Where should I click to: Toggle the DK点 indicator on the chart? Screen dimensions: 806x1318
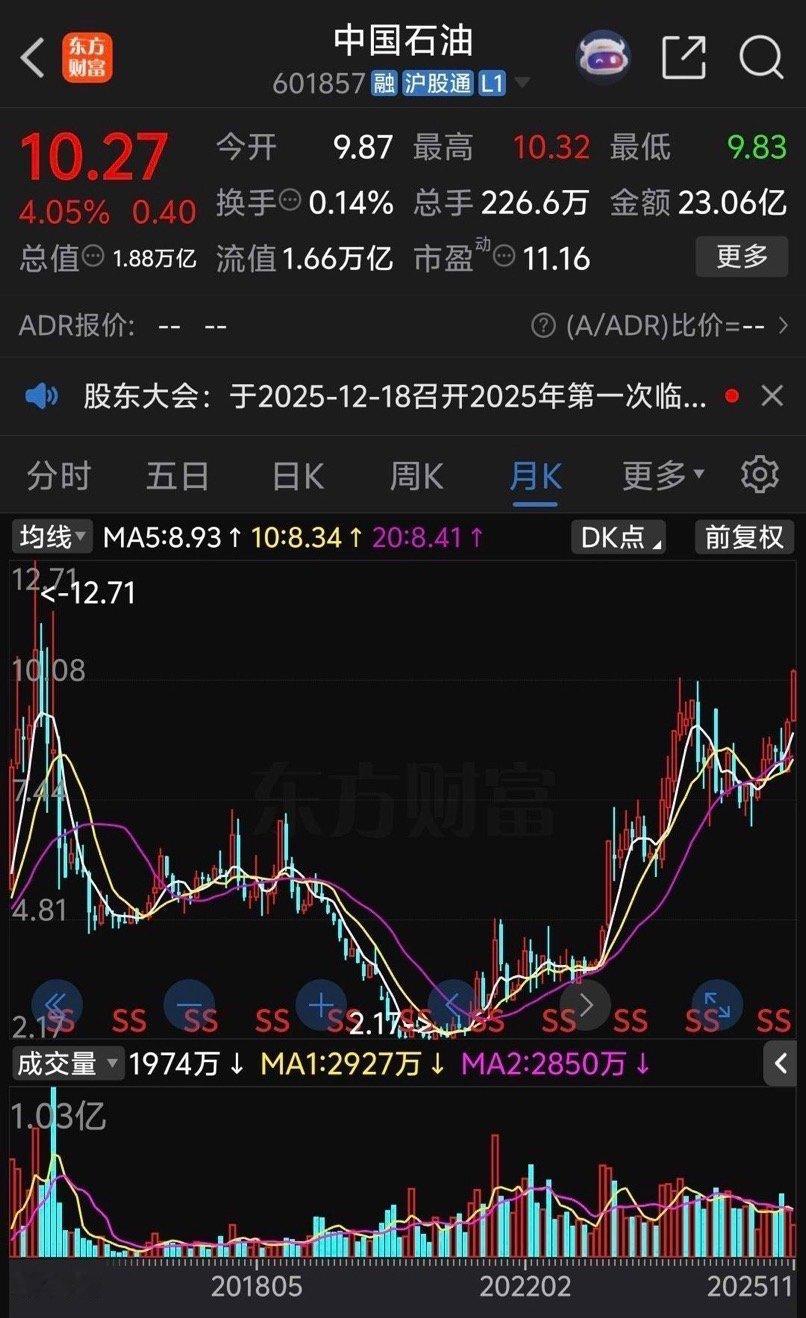click(x=617, y=537)
